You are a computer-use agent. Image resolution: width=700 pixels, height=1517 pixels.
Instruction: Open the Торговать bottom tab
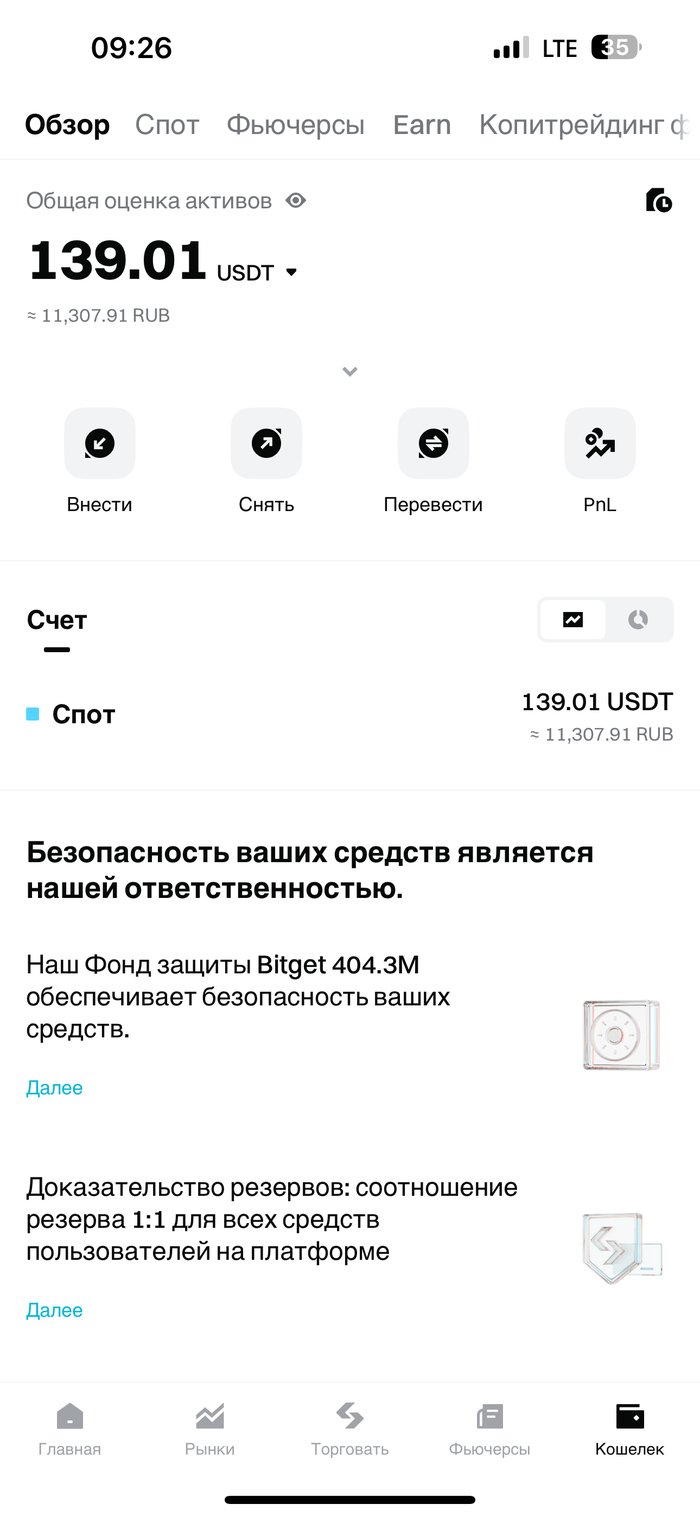click(x=349, y=1430)
